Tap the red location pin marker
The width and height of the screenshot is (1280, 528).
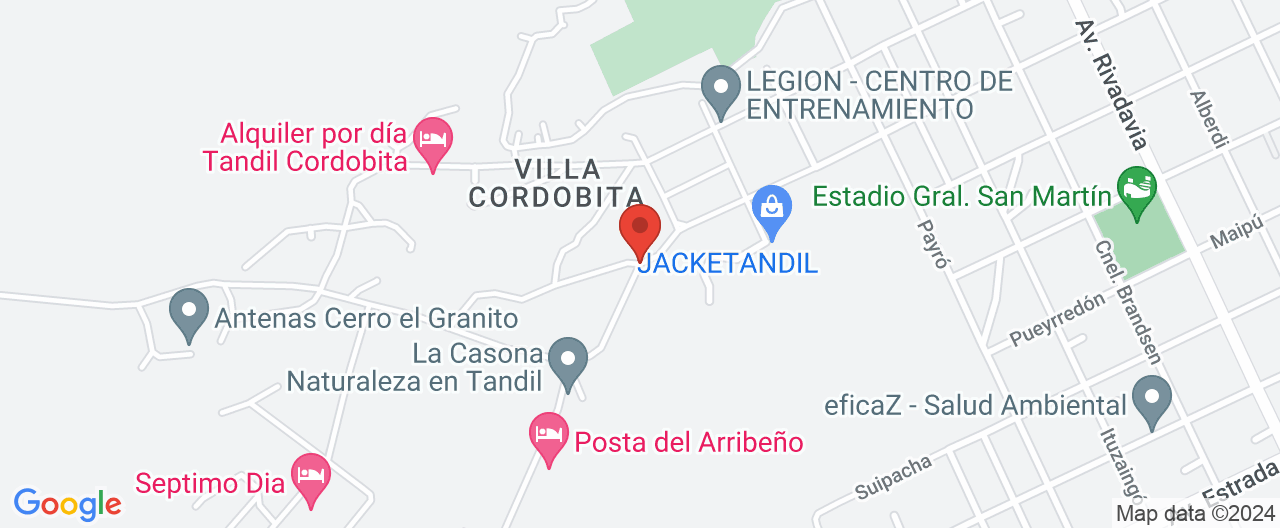[x=640, y=229]
